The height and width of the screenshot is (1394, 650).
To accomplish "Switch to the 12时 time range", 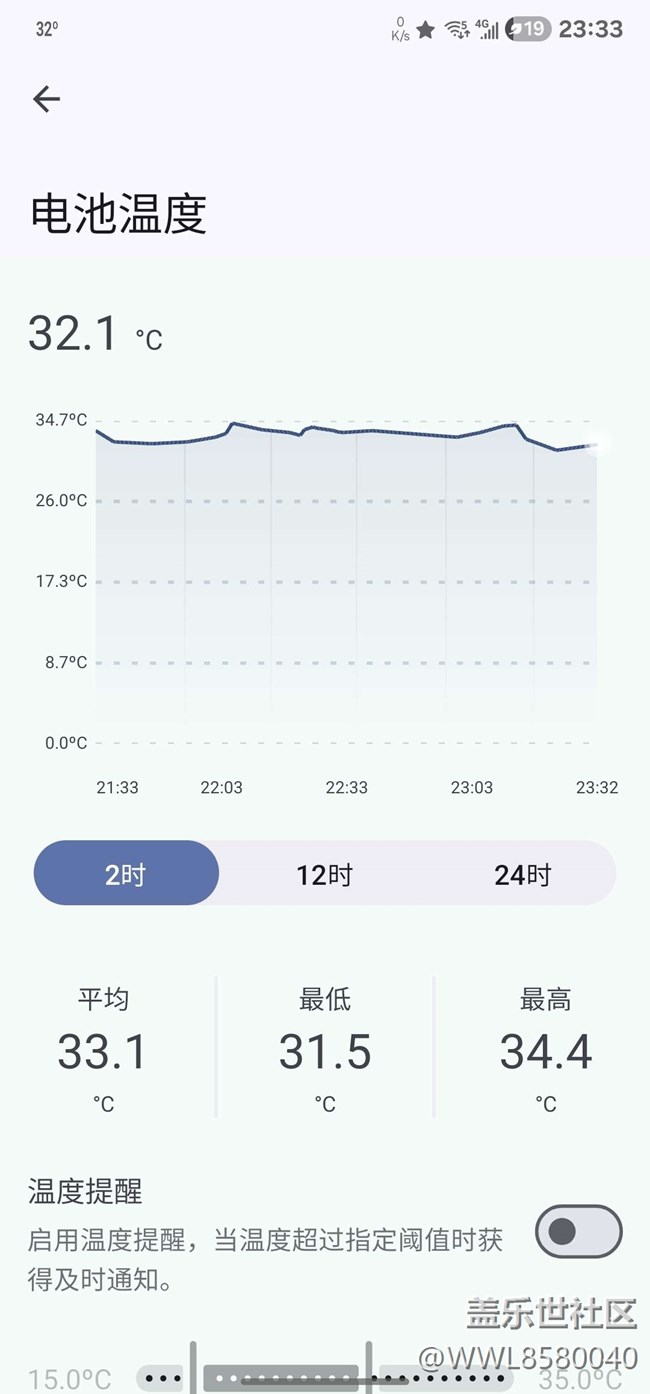I will tap(324, 874).
